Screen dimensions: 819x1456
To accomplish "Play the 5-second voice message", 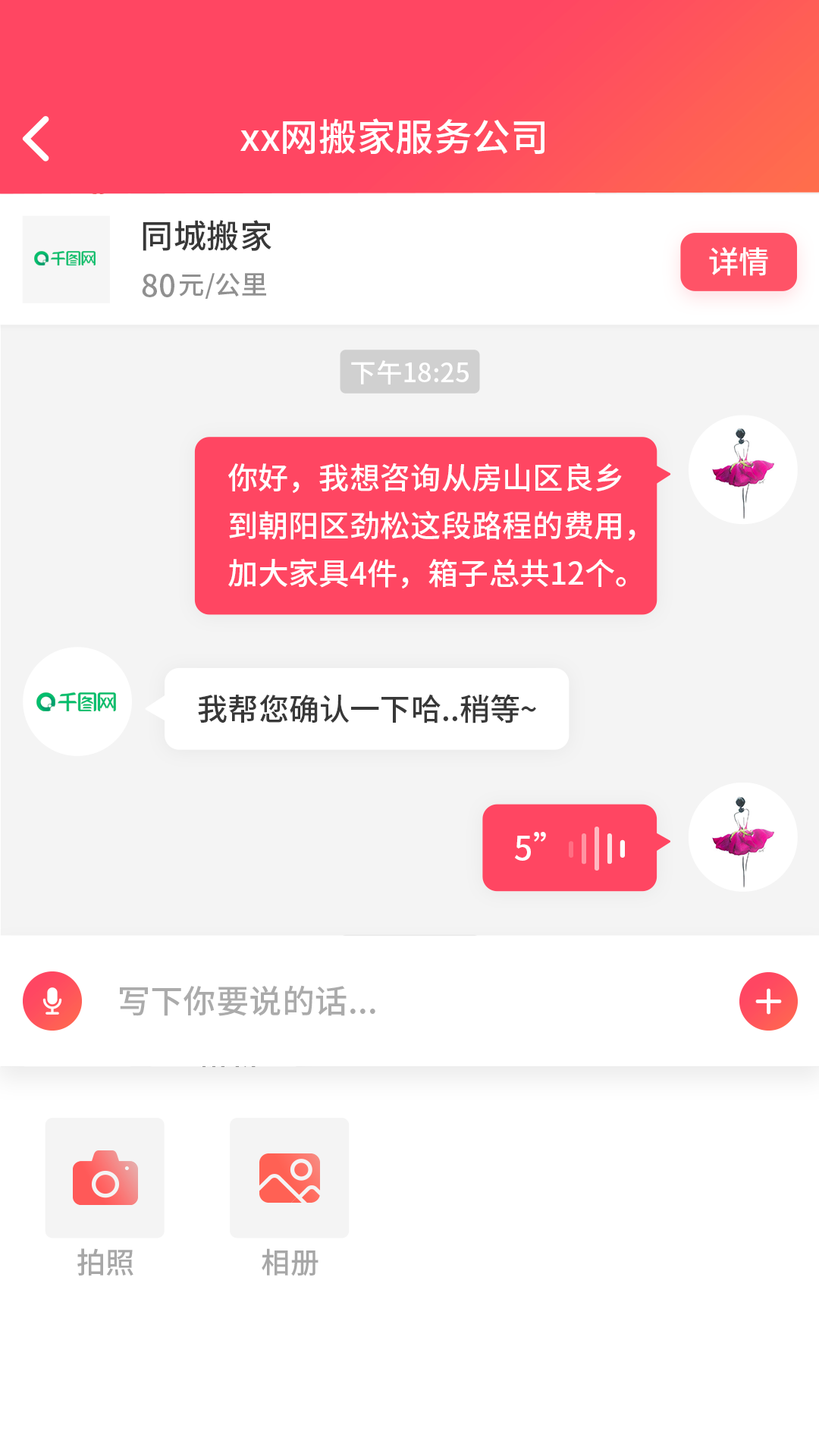I will 570,847.
